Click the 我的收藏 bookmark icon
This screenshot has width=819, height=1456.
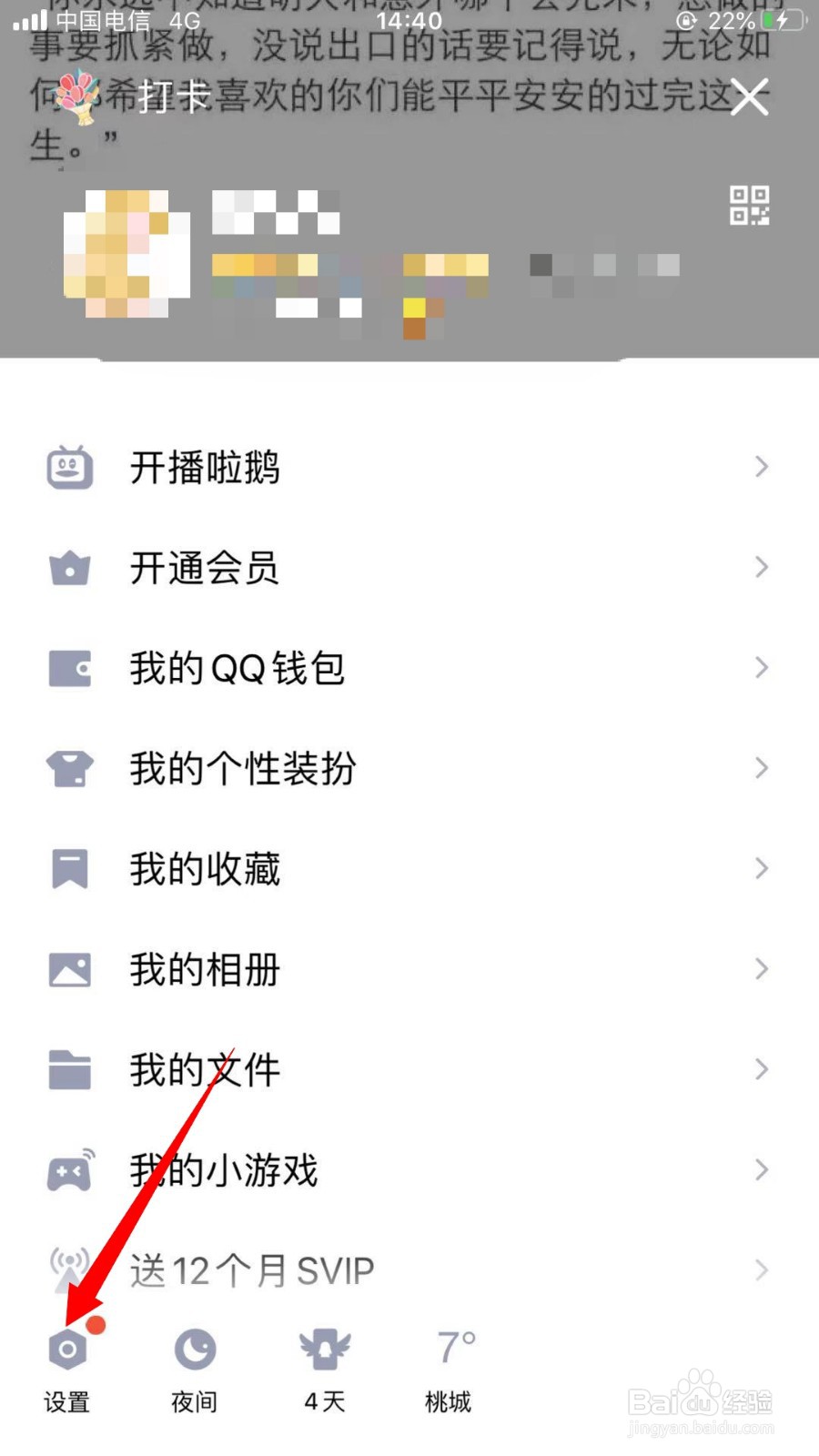point(68,869)
